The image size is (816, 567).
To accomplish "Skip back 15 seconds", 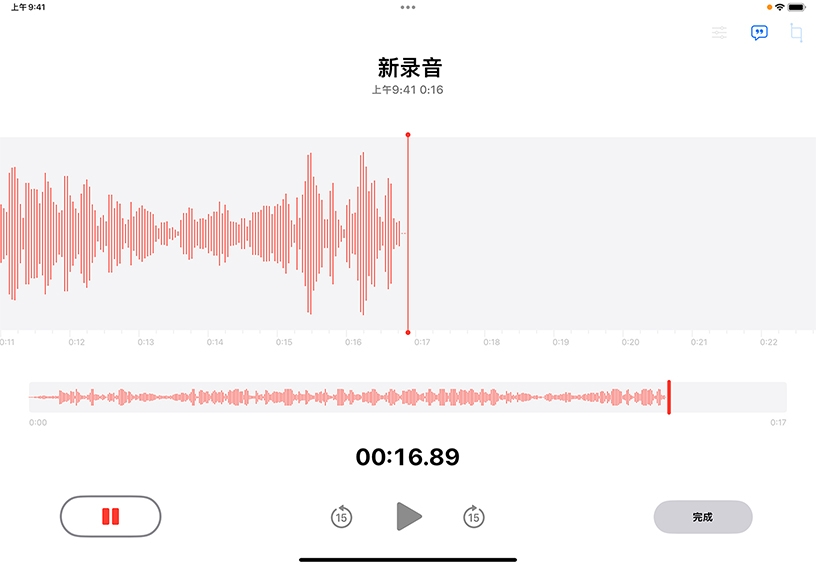I will 342,517.
